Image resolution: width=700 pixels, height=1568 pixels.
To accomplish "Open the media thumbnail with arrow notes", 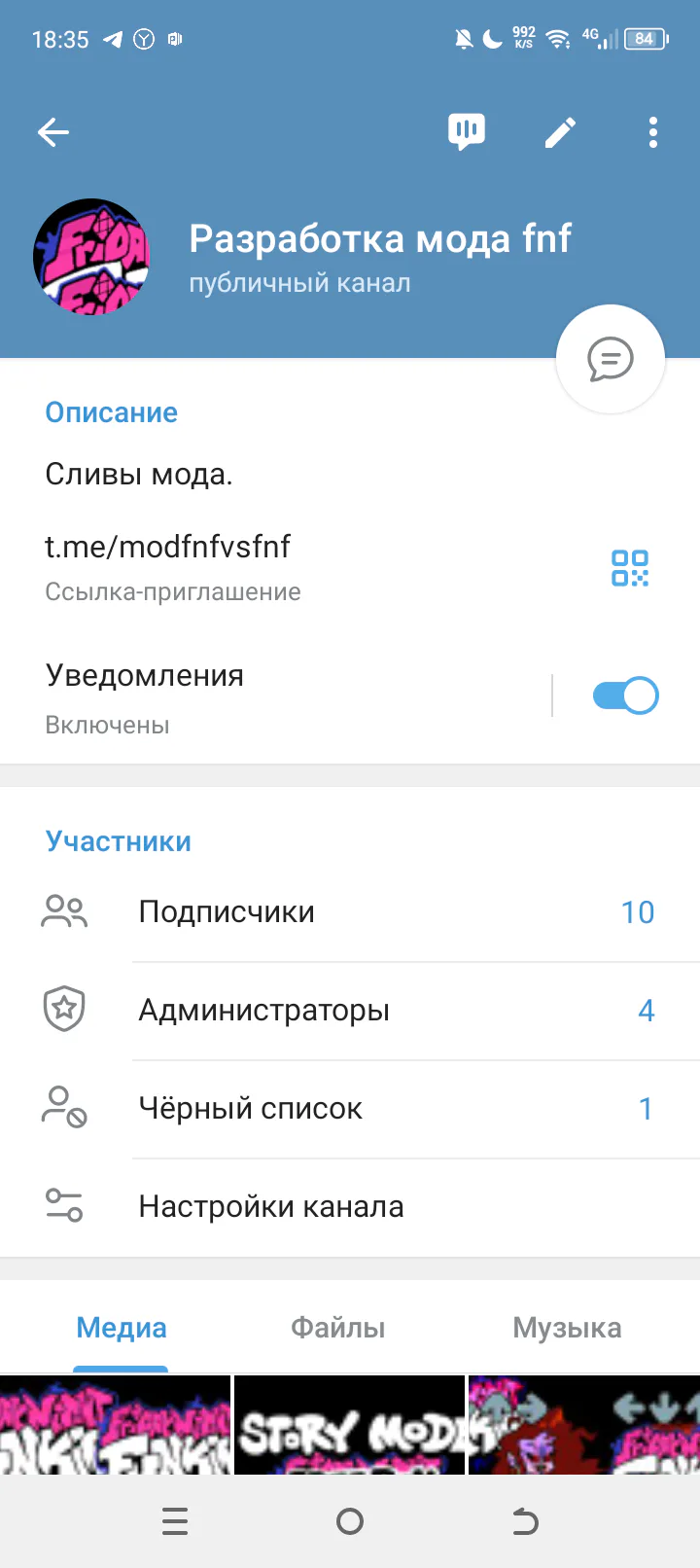I will coord(583,1425).
